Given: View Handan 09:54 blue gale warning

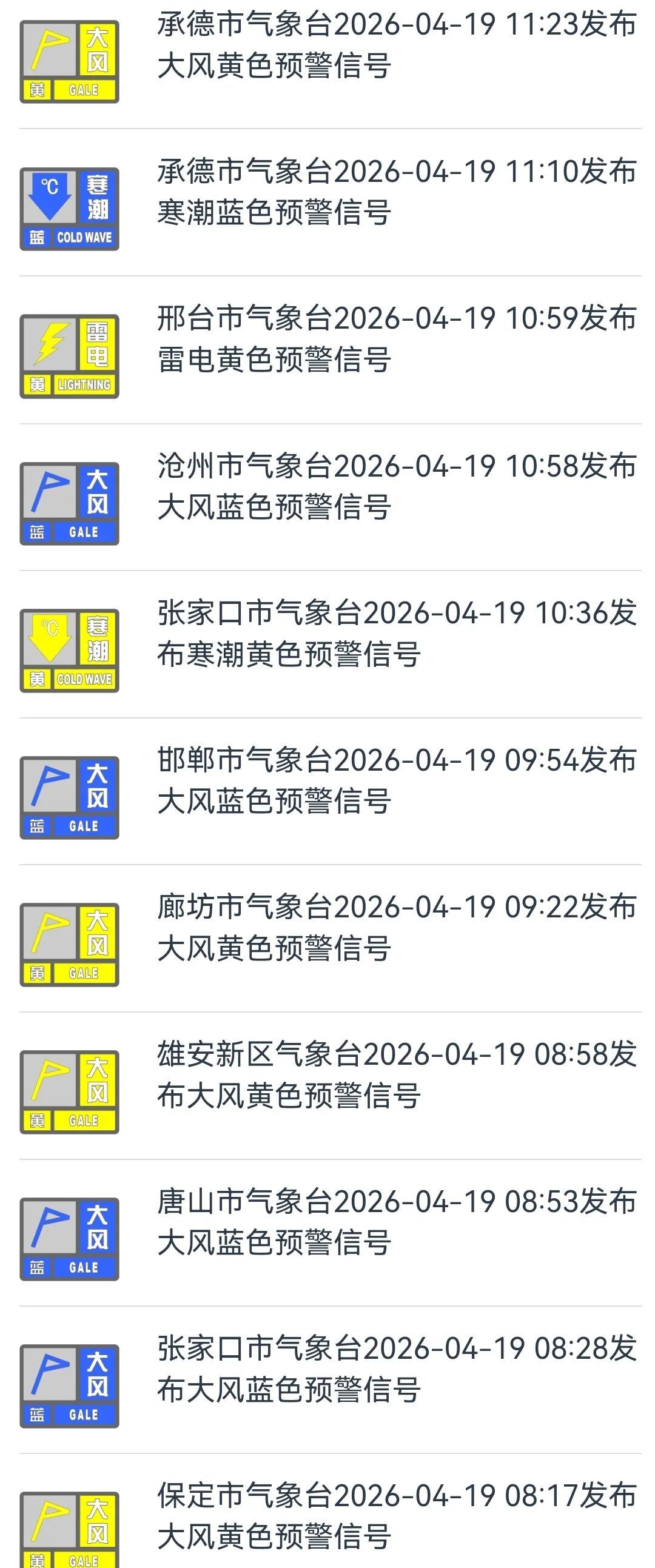Looking at the screenshot, I should click(x=395, y=781).
